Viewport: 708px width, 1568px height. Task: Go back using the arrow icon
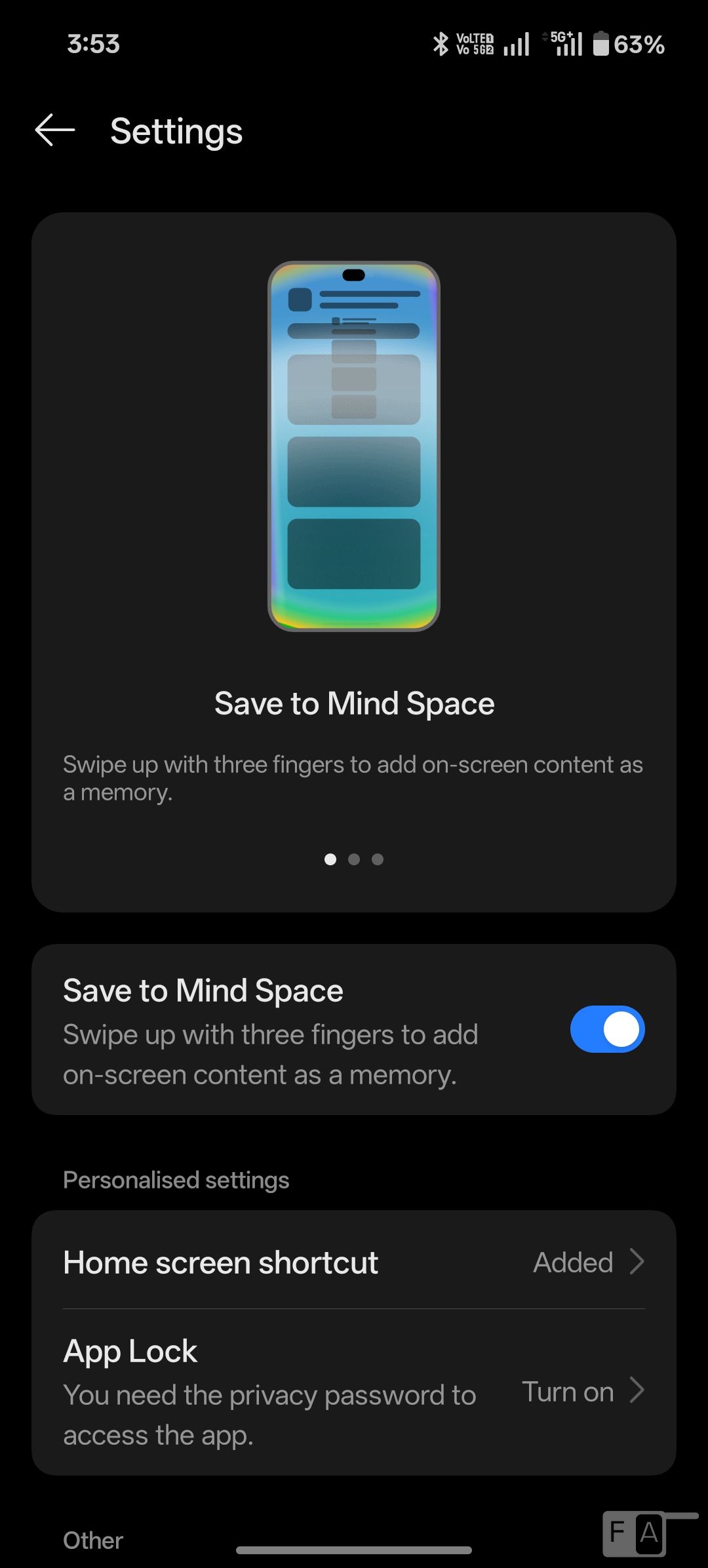(55, 130)
